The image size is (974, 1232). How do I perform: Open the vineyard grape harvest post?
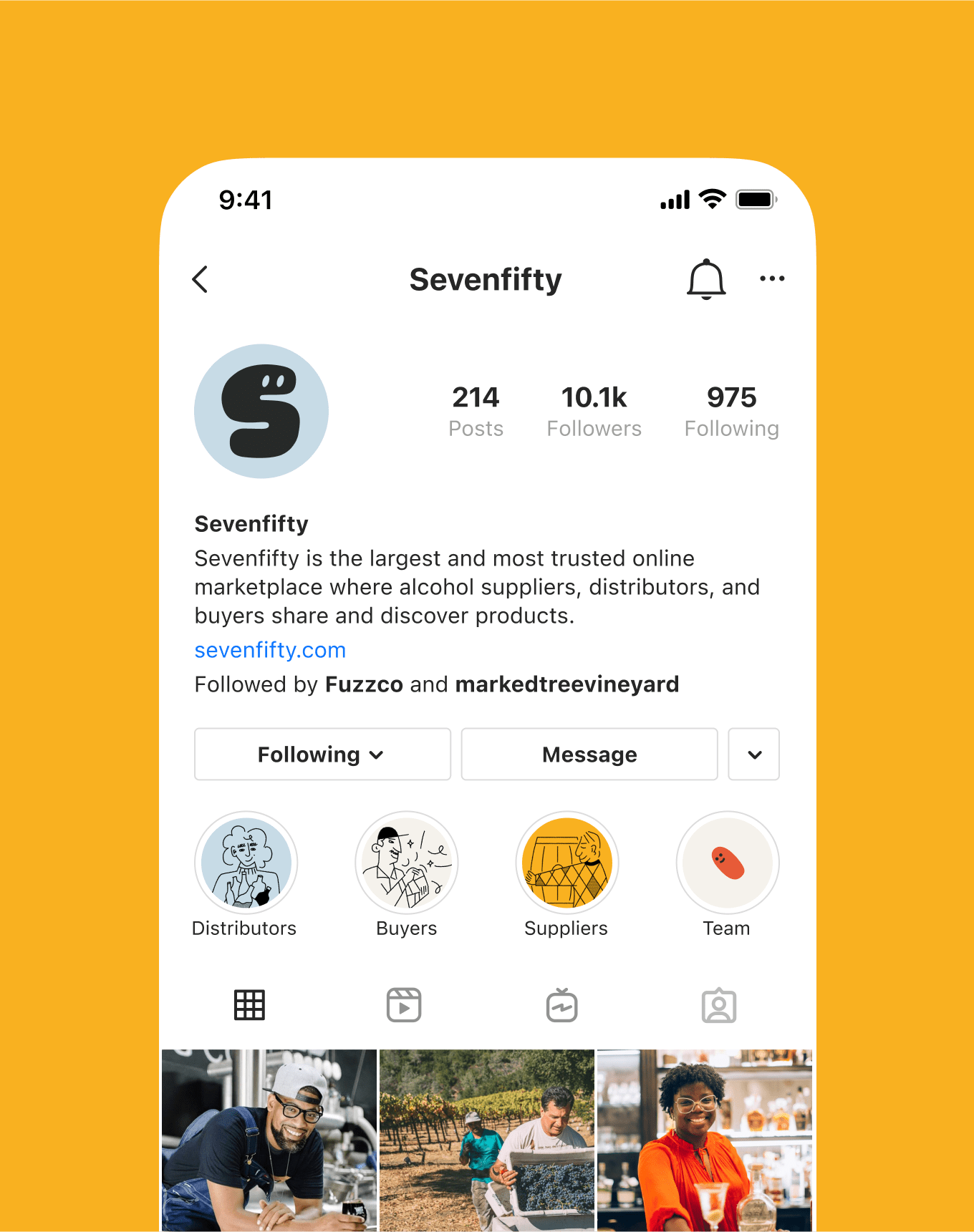point(487,1140)
